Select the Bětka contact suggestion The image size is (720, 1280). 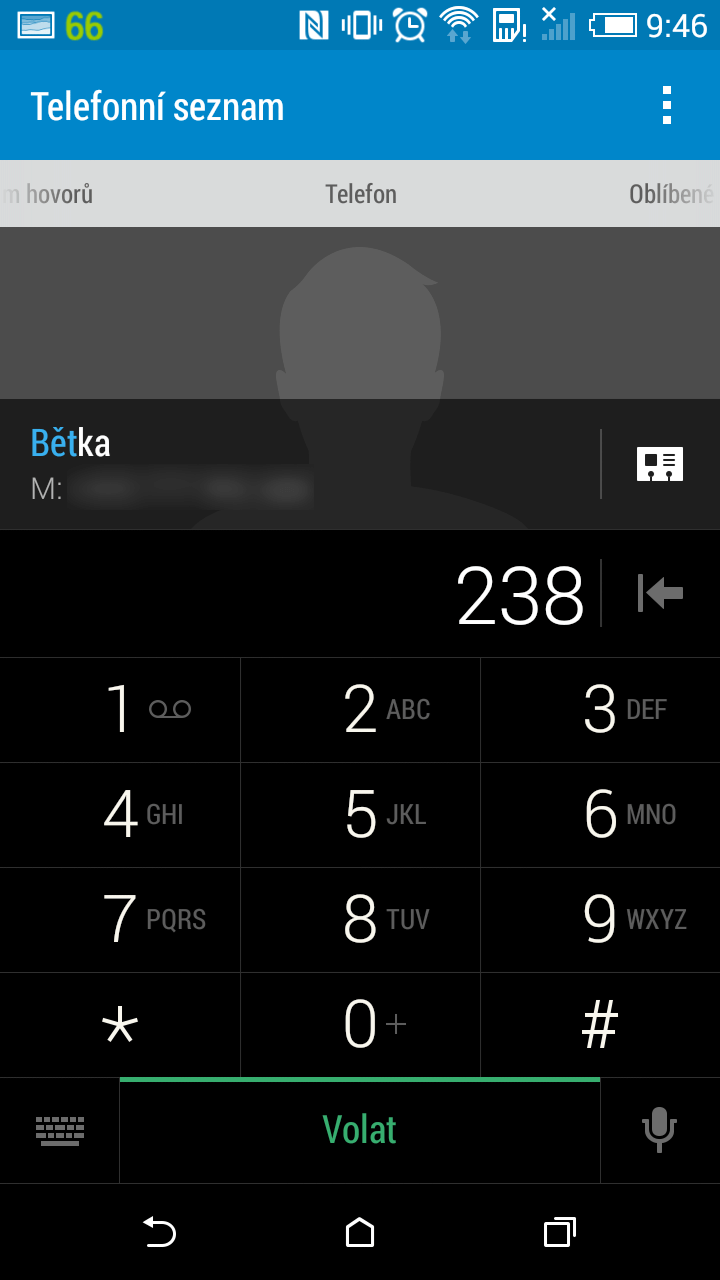[300, 465]
